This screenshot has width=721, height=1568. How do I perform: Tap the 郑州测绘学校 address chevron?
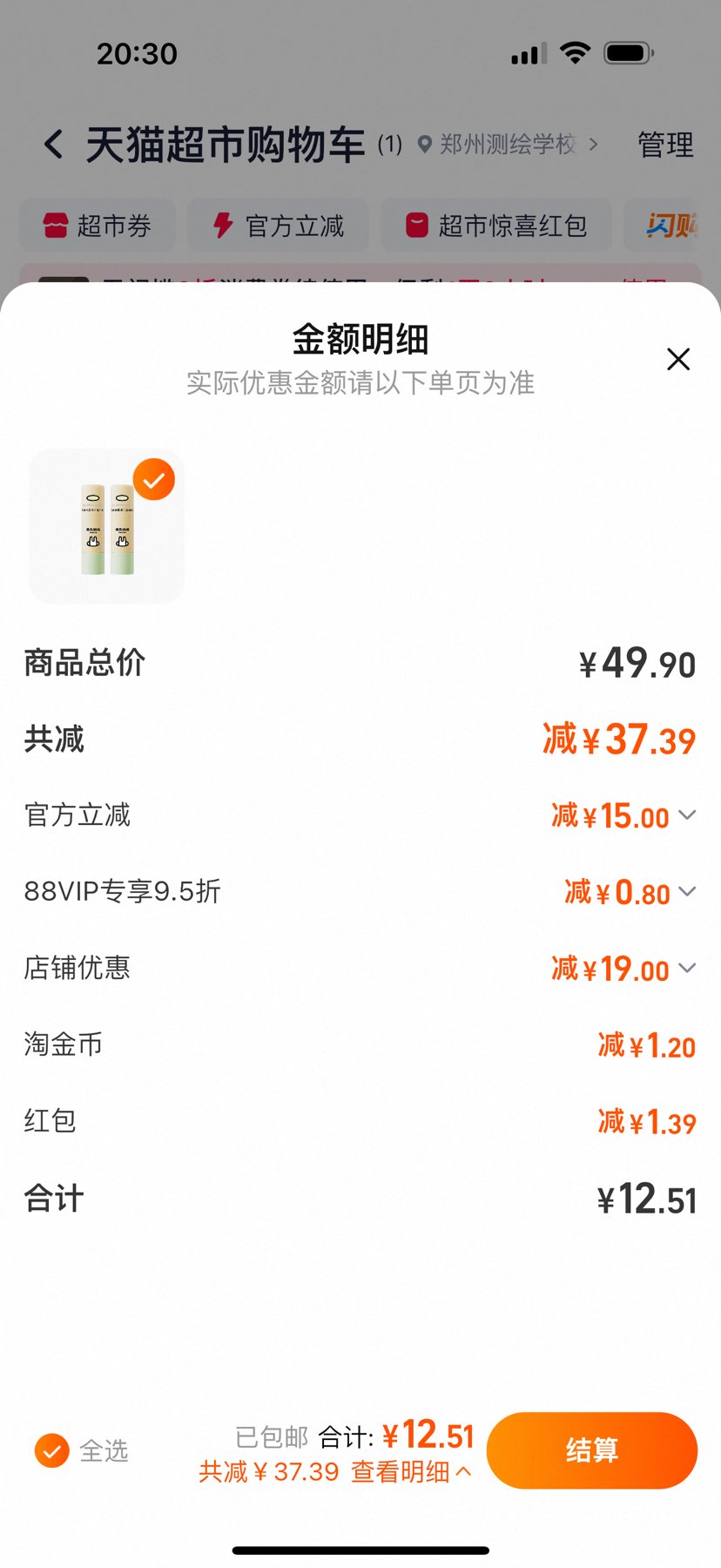[x=594, y=145]
